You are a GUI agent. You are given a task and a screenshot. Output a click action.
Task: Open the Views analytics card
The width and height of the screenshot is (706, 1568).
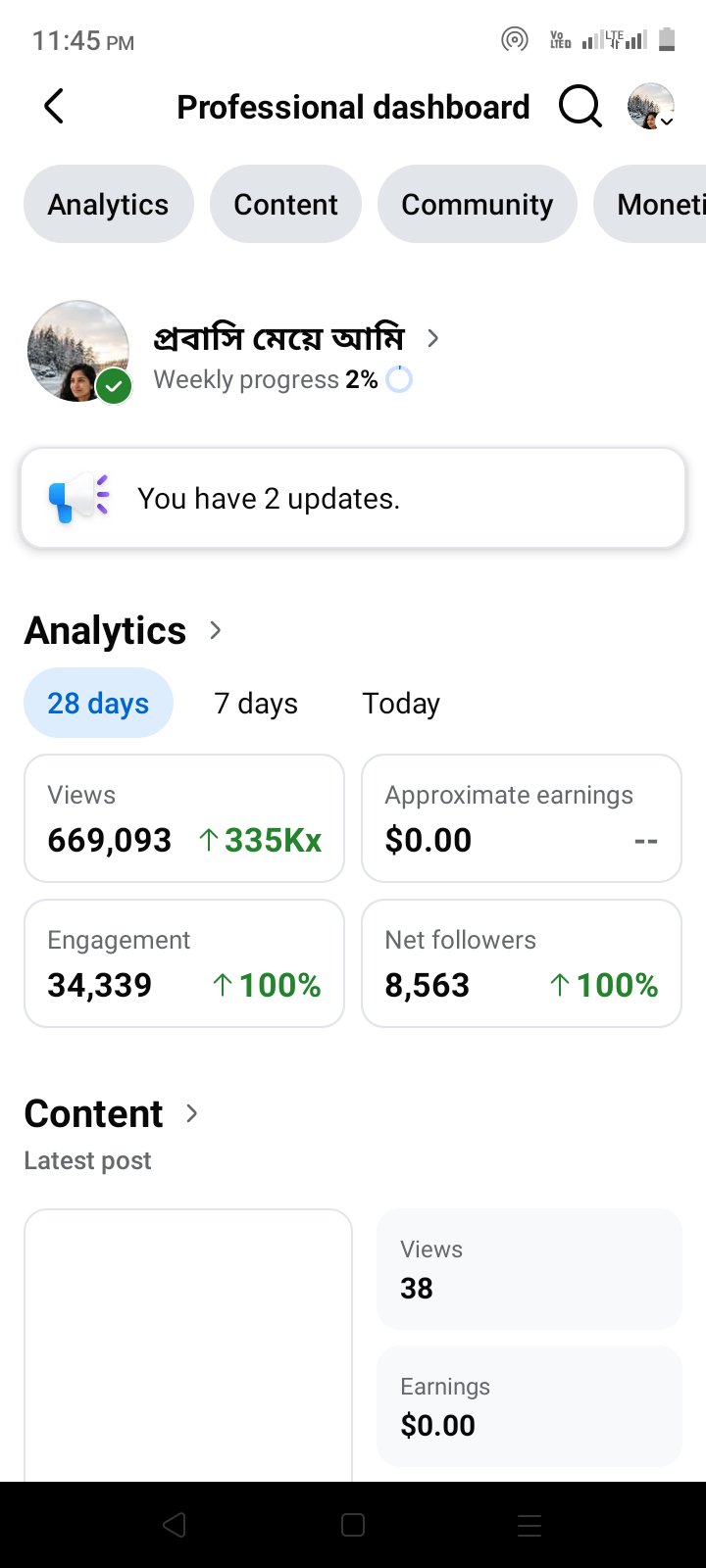click(184, 818)
